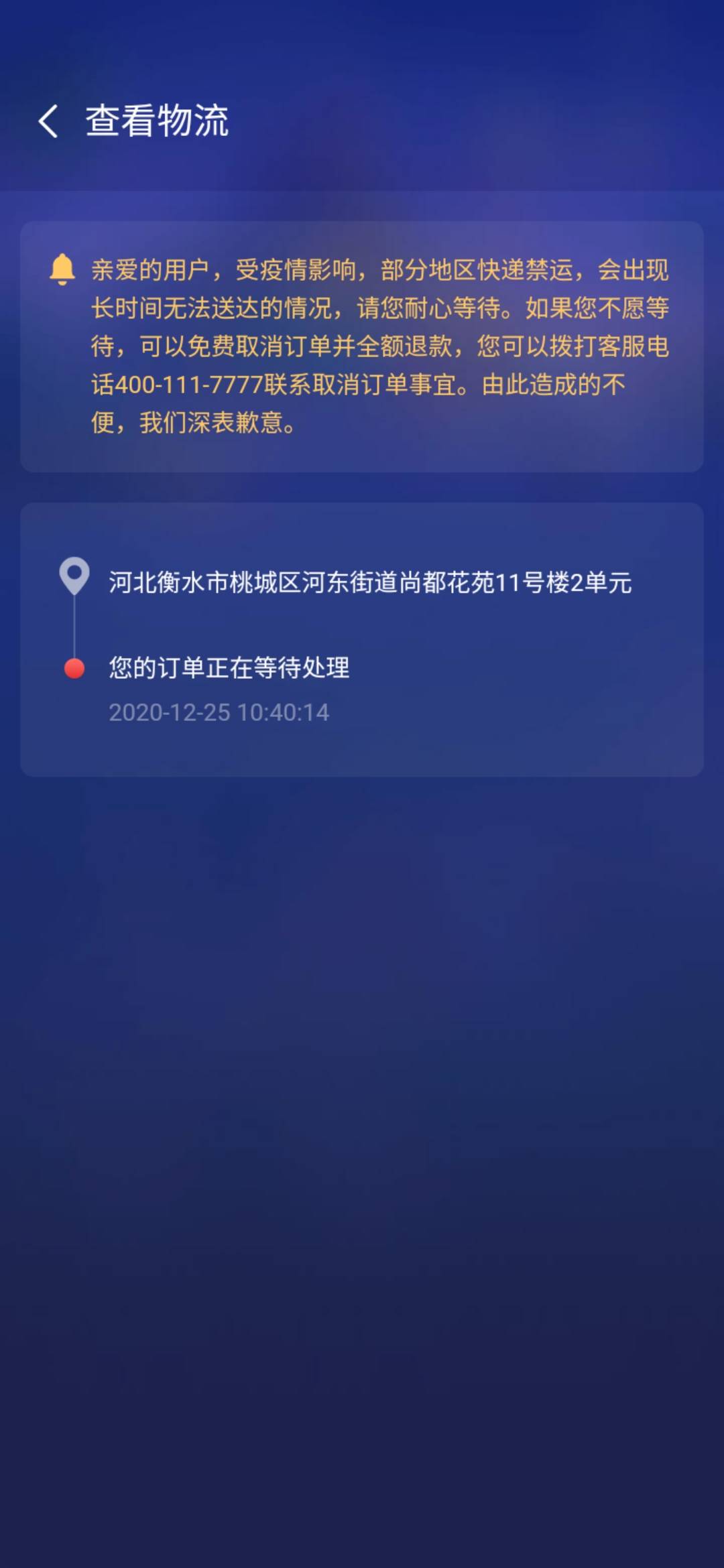Click the timeline connector between the two stops
Viewport: 724px width, 1568px height.
click(x=74, y=623)
